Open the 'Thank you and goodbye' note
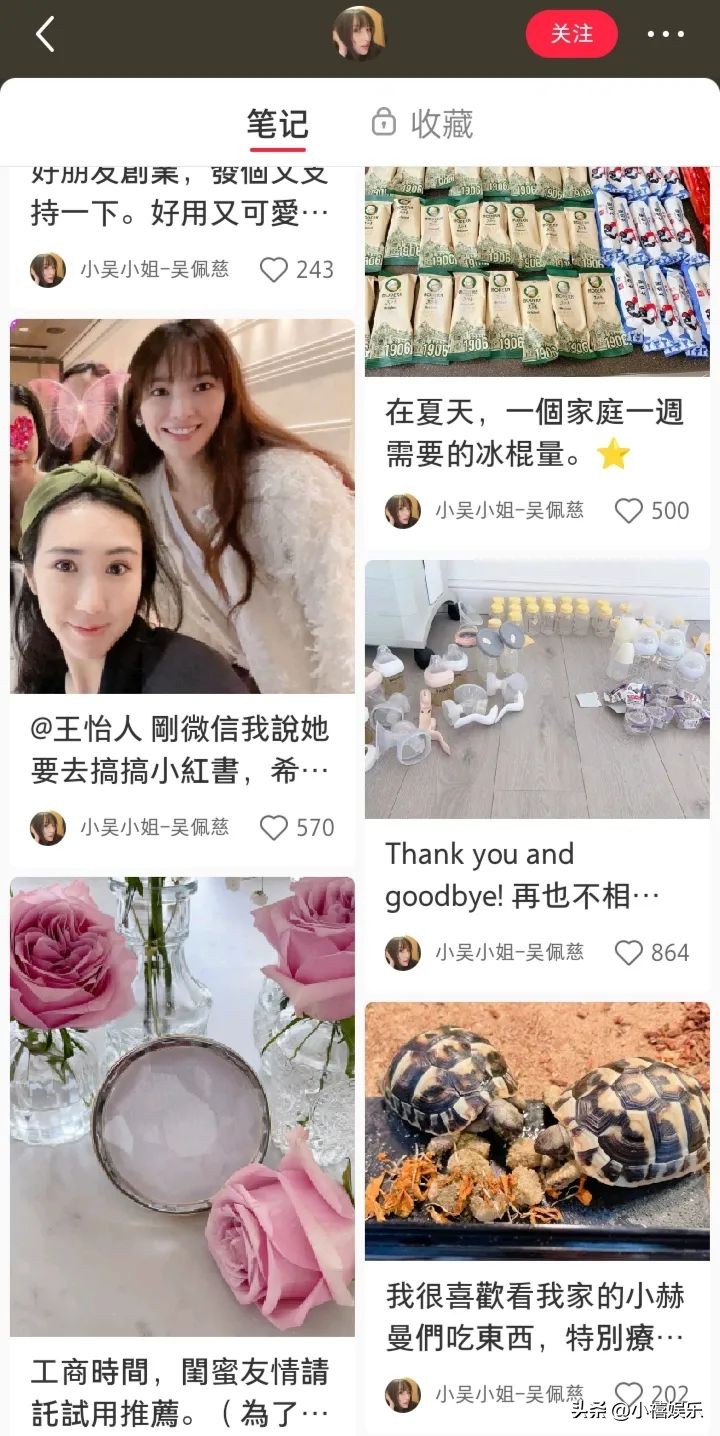Image resolution: width=720 pixels, height=1436 pixels. [538, 690]
